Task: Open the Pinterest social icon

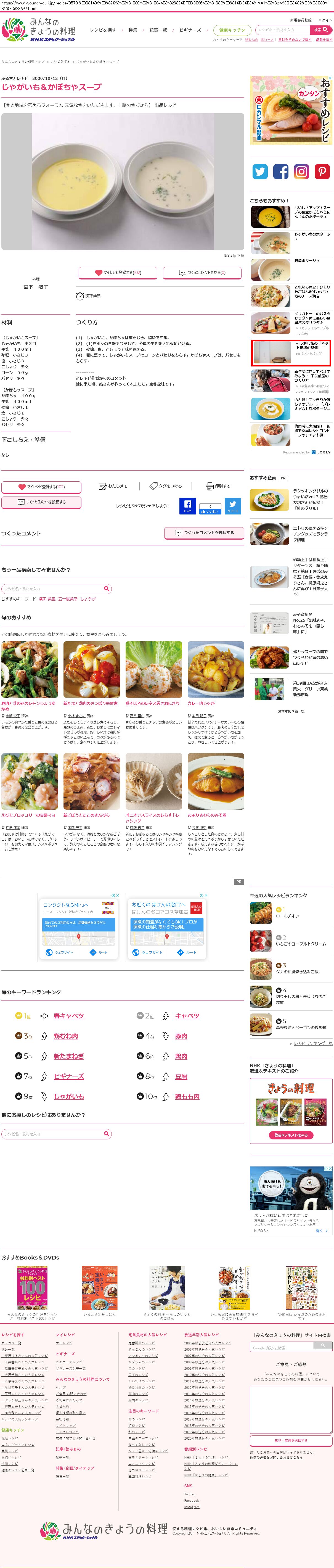Action: coord(322,172)
